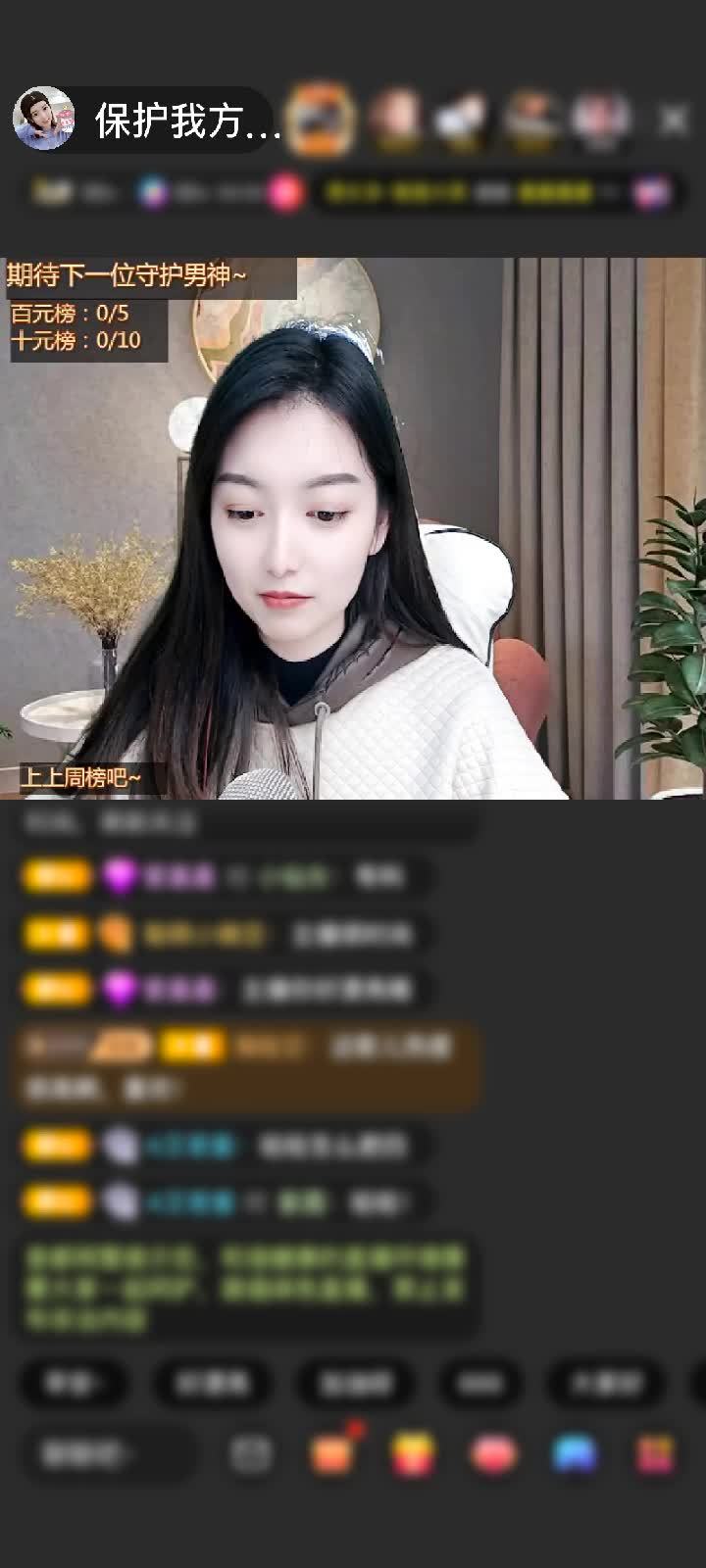Viewport: 706px width, 1568px height.
Task: Open the orange icon with red dot
Action: 332,1452
